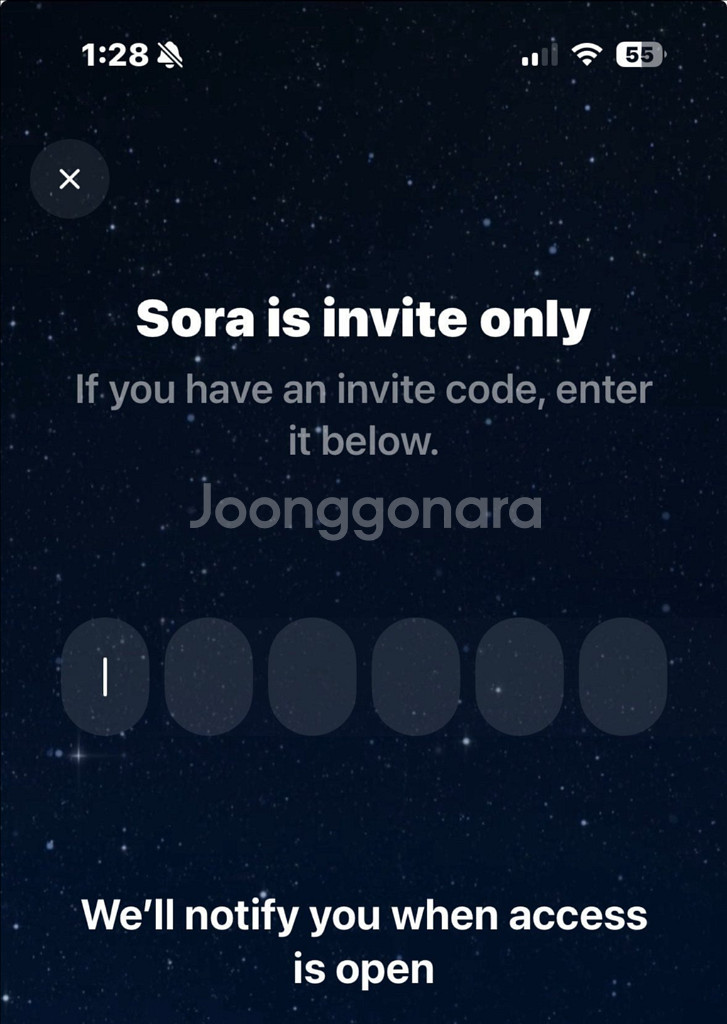Close the invite-only screen with the X
The width and height of the screenshot is (727, 1024).
[69, 179]
